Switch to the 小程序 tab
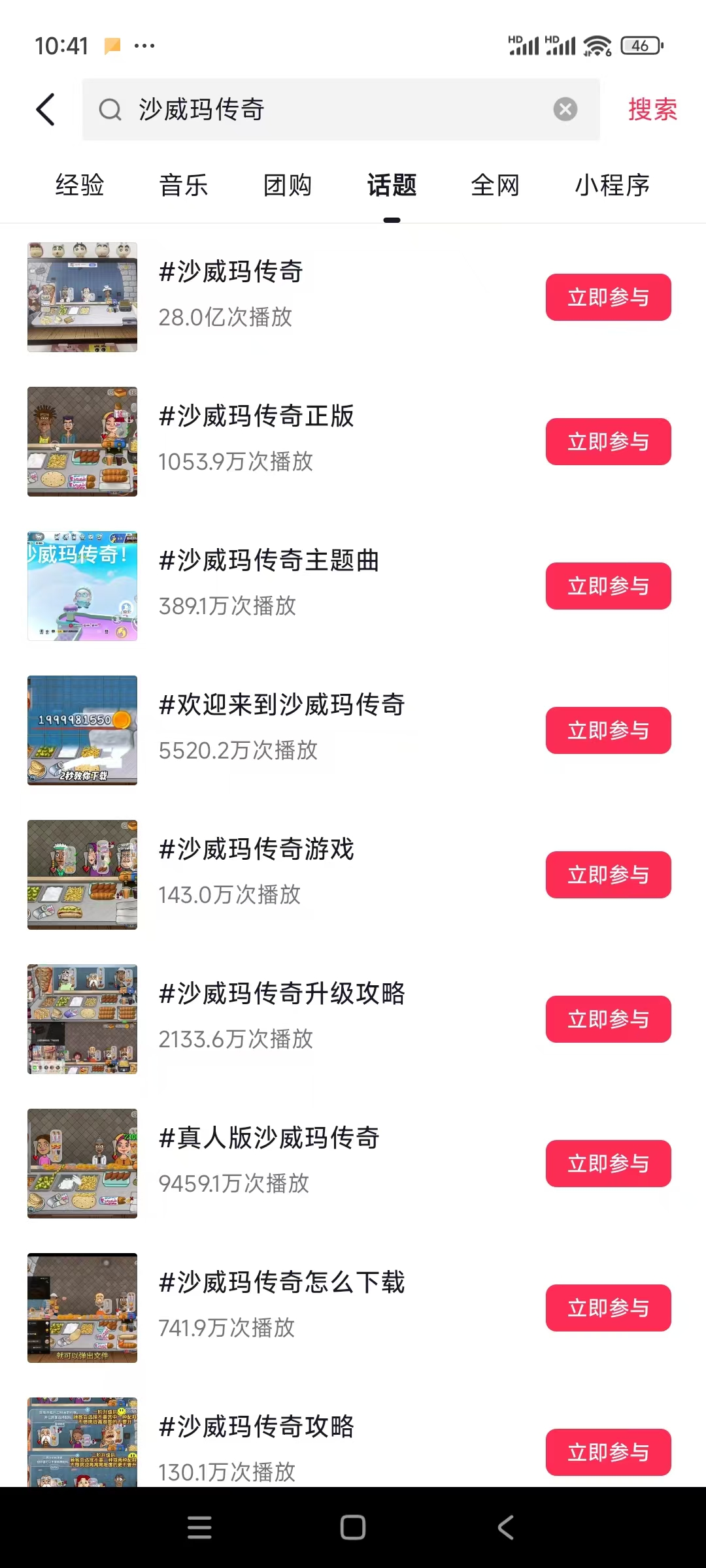The width and height of the screenshot is (706, 1568). [612, 185]
